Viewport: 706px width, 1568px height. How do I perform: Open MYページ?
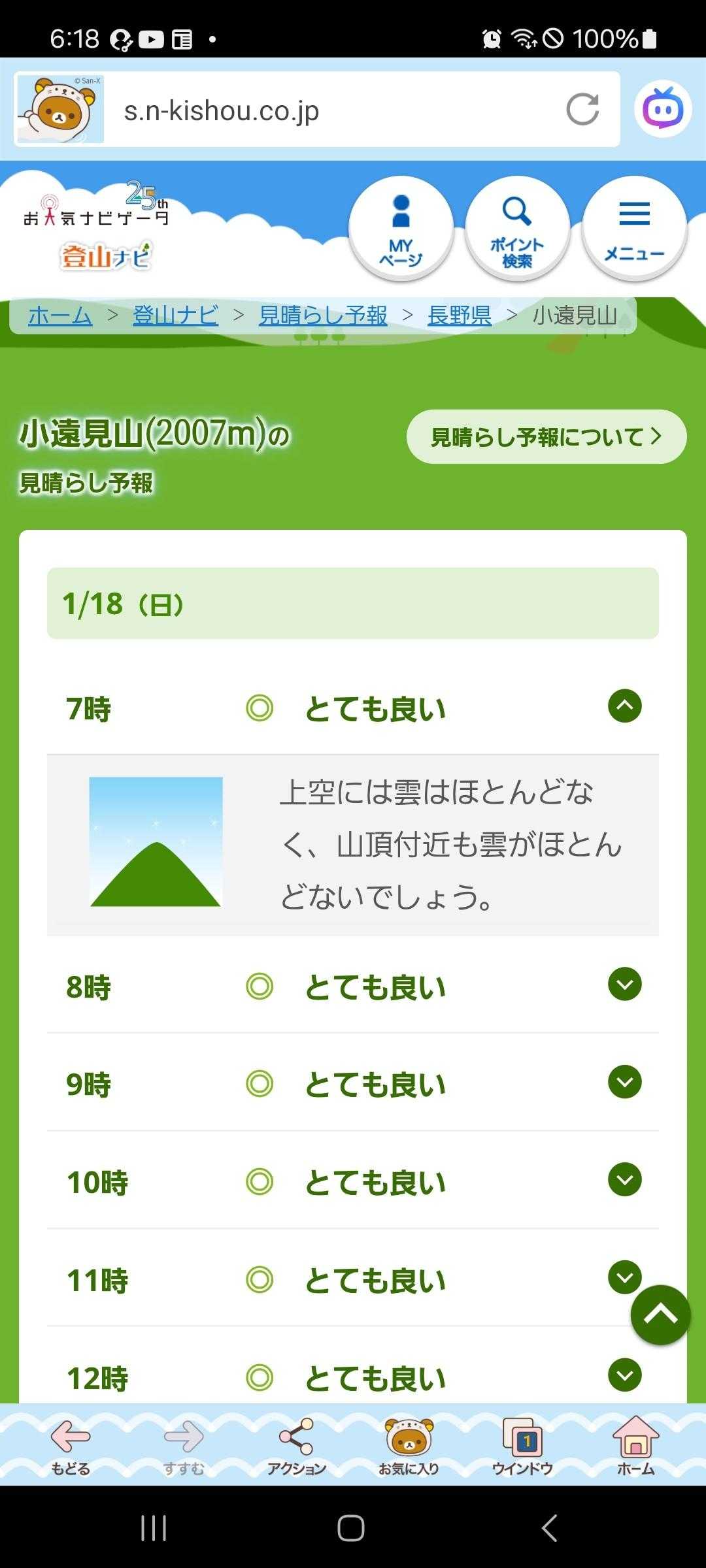pyautogui.click(x=401, y=229)
